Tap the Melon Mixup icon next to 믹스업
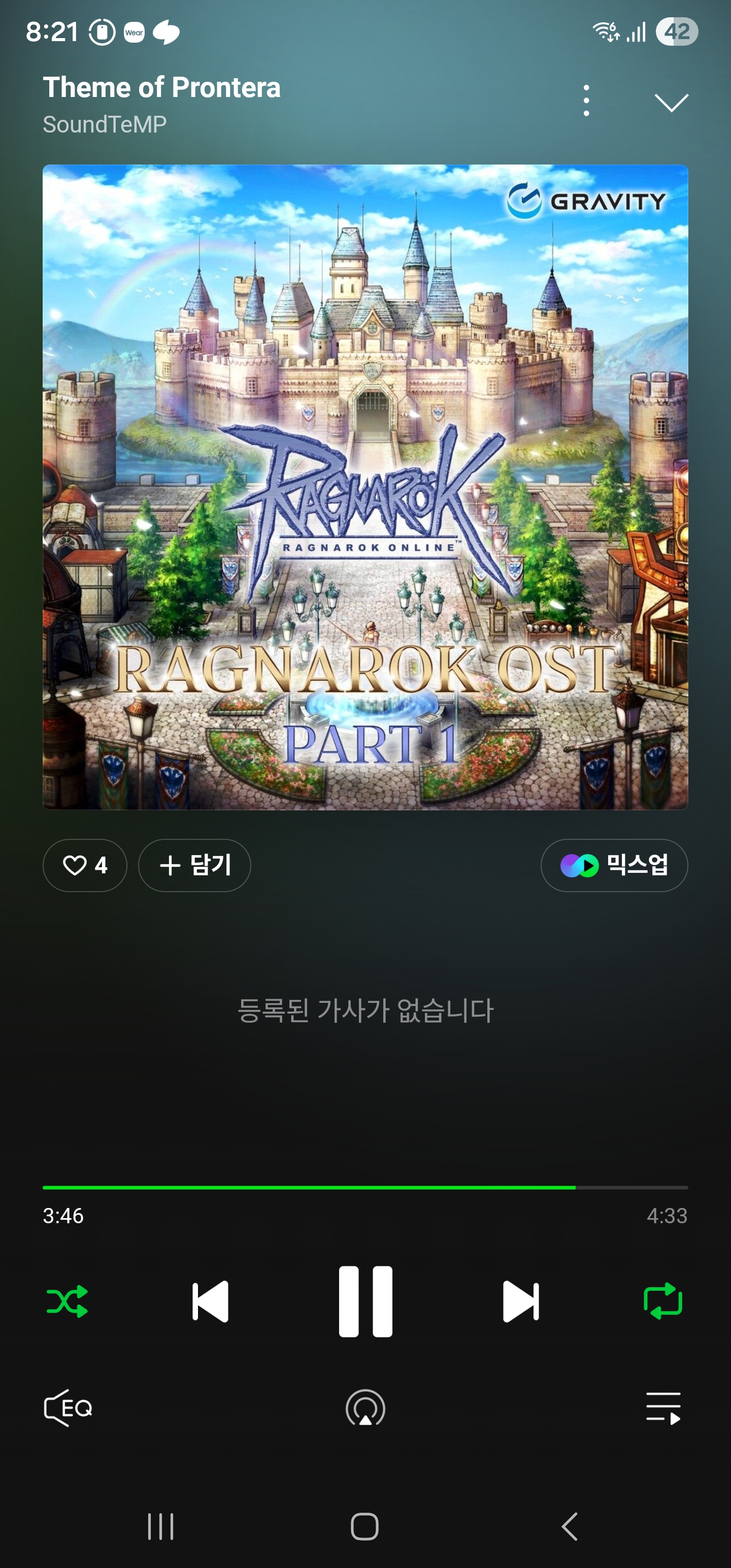The height and width of the screenshot is (1568, 731). click(x=577, y=865)
